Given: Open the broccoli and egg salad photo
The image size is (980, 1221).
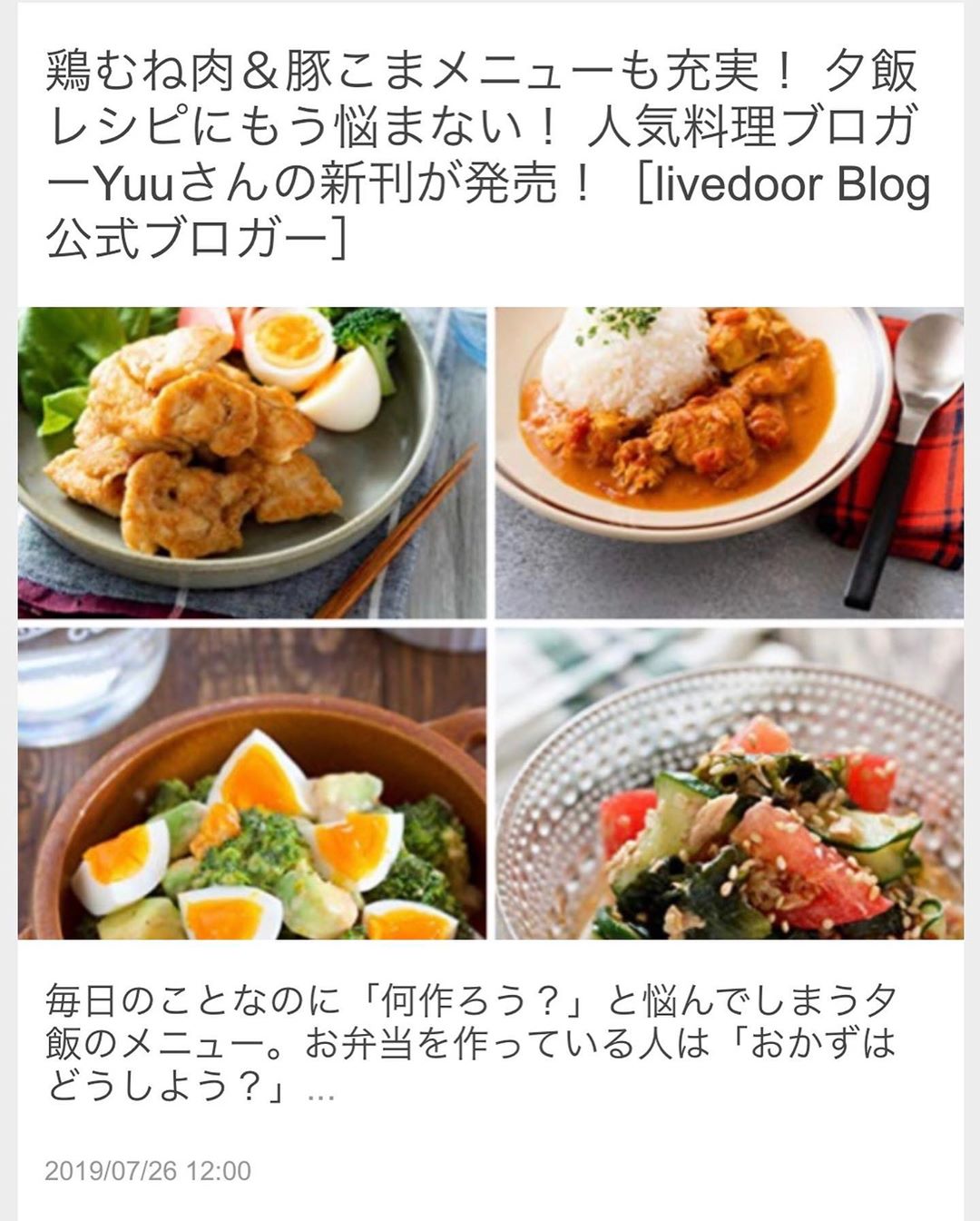Looking at the screenshot, I should [251, 783].
